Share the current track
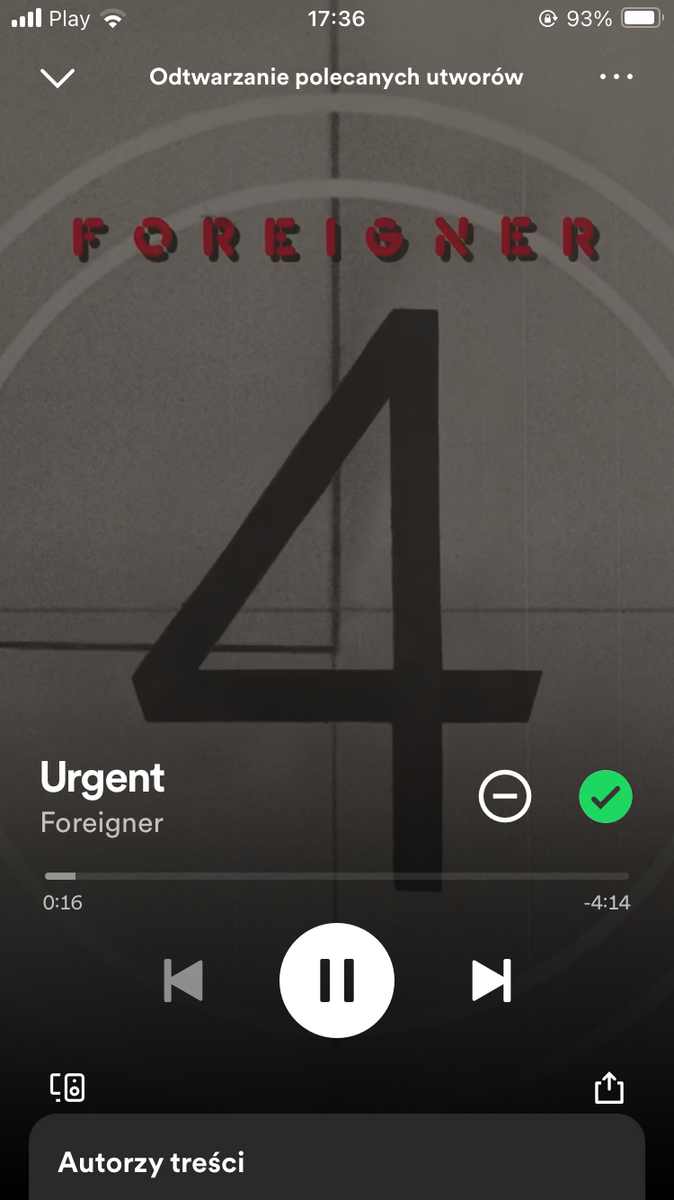This screenshot has height=1200, width=674. [x=609, y=1087]
